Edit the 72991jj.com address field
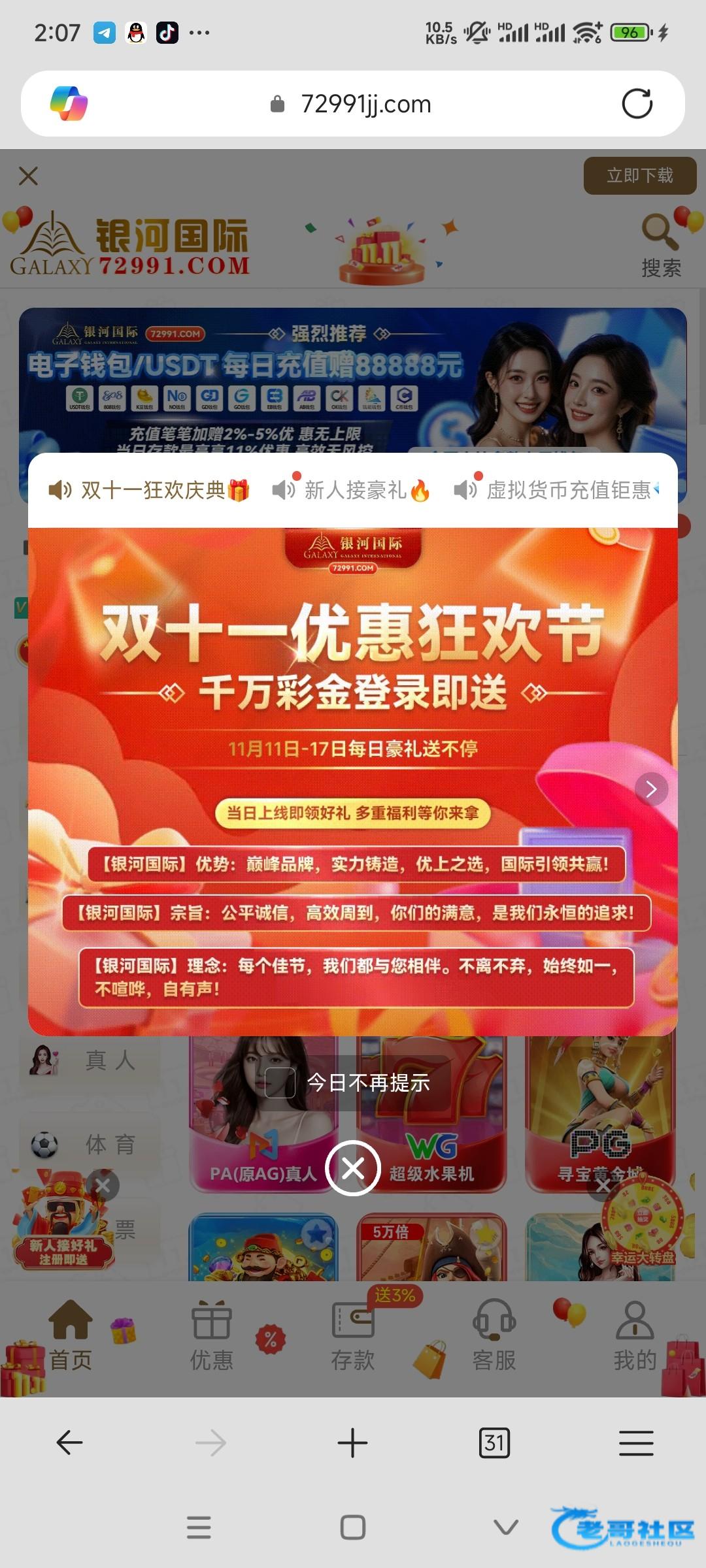The image size is (706, 1568). click(365, 104)
